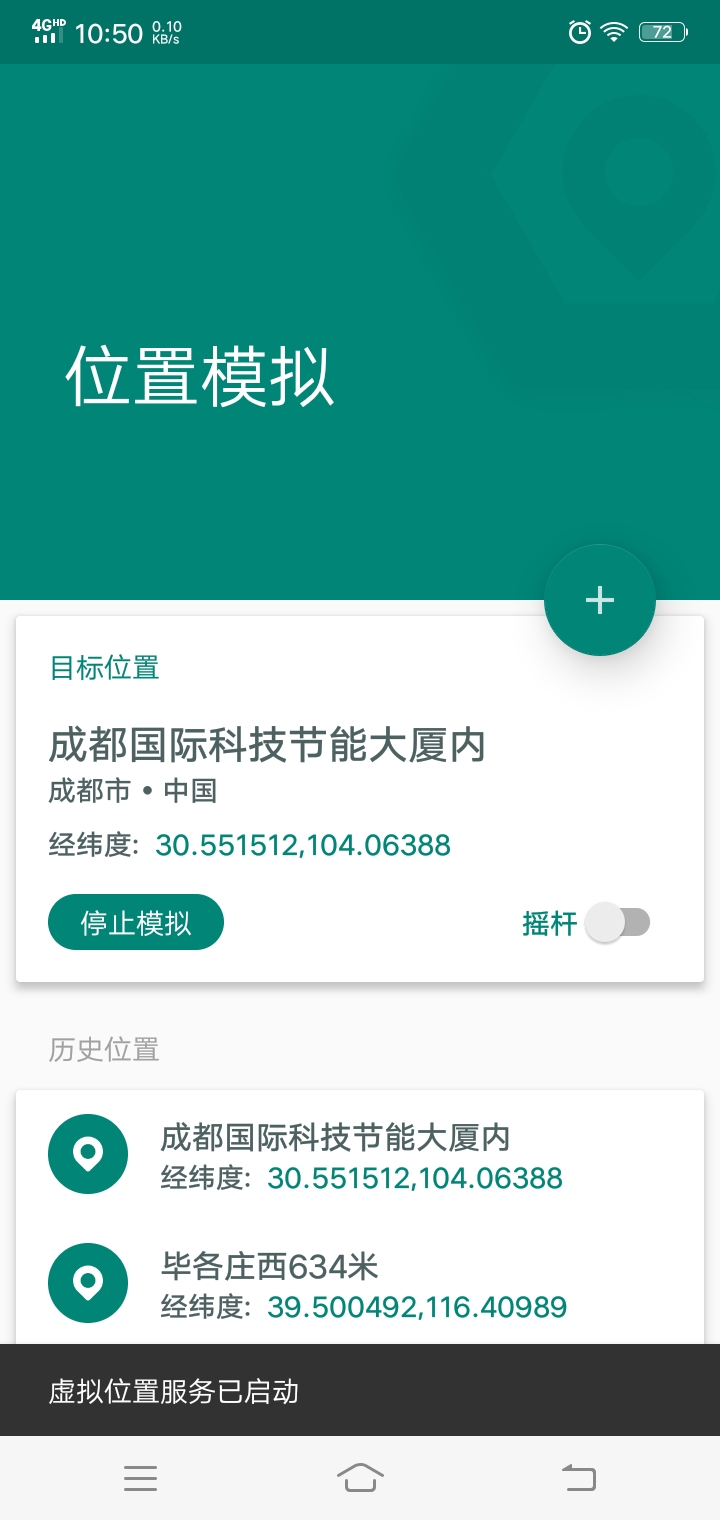The image size is (720, 1520).
Task: Select the 毕各庄西634米 history entry
Action: tap(350, 1283)
